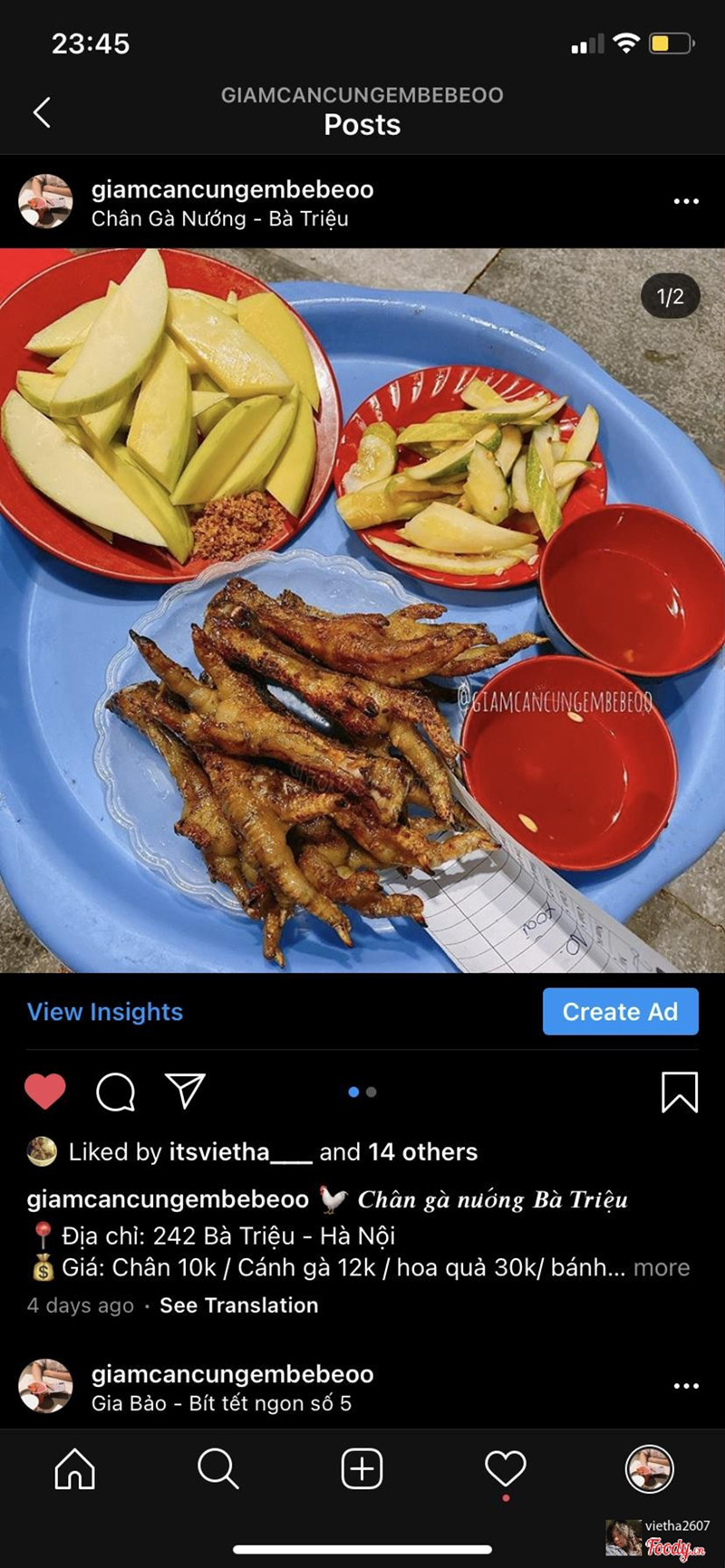The height and width of the screenshot is (1568, 725).
Task: Open options menu for Gia Bảo post
Action: (x=686, y=1386)
